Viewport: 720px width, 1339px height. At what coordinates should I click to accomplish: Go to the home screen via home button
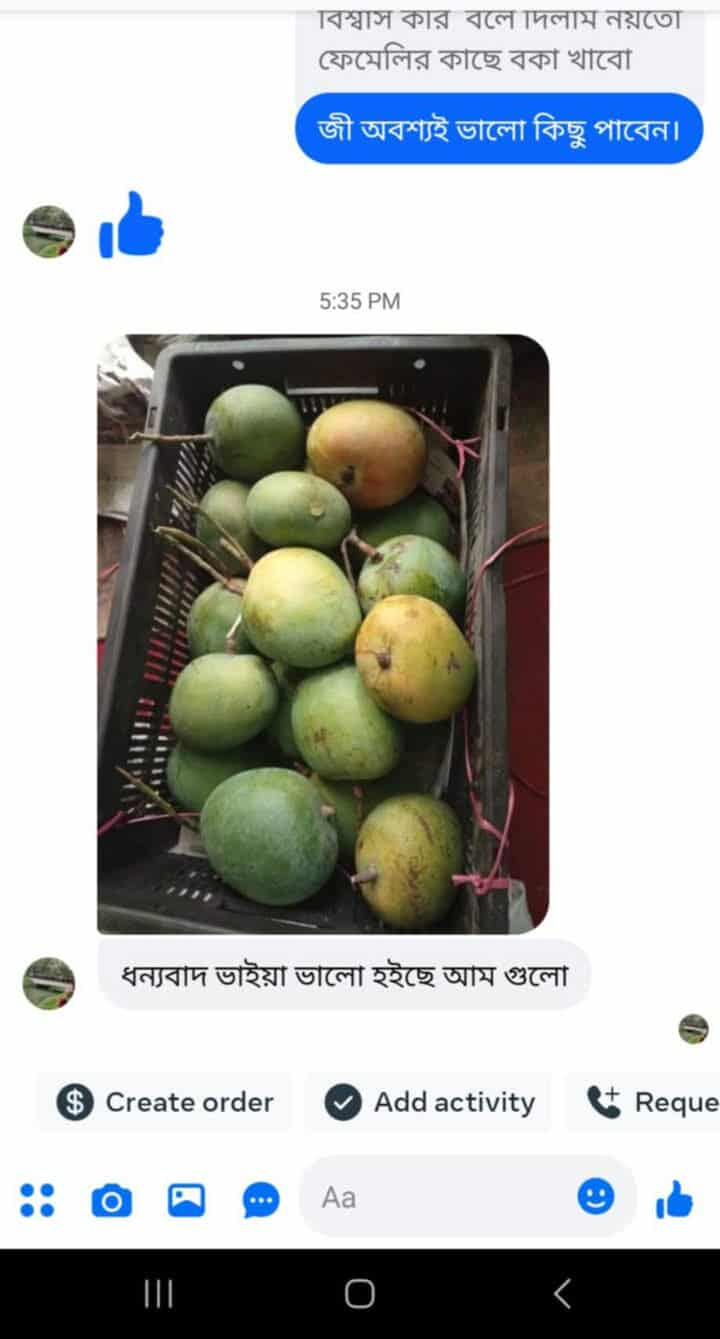click(360, 1294)
